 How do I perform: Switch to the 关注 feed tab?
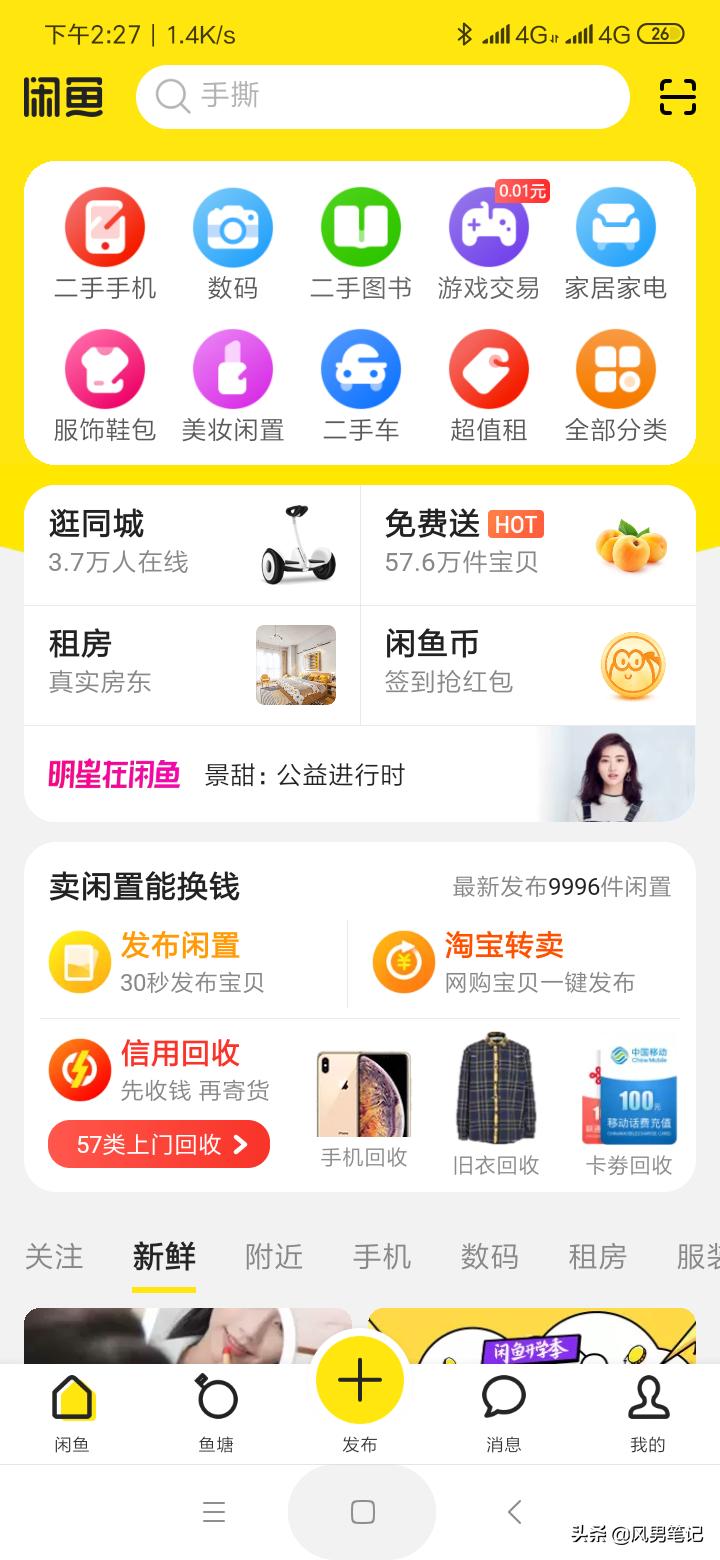pos(55,1257)
